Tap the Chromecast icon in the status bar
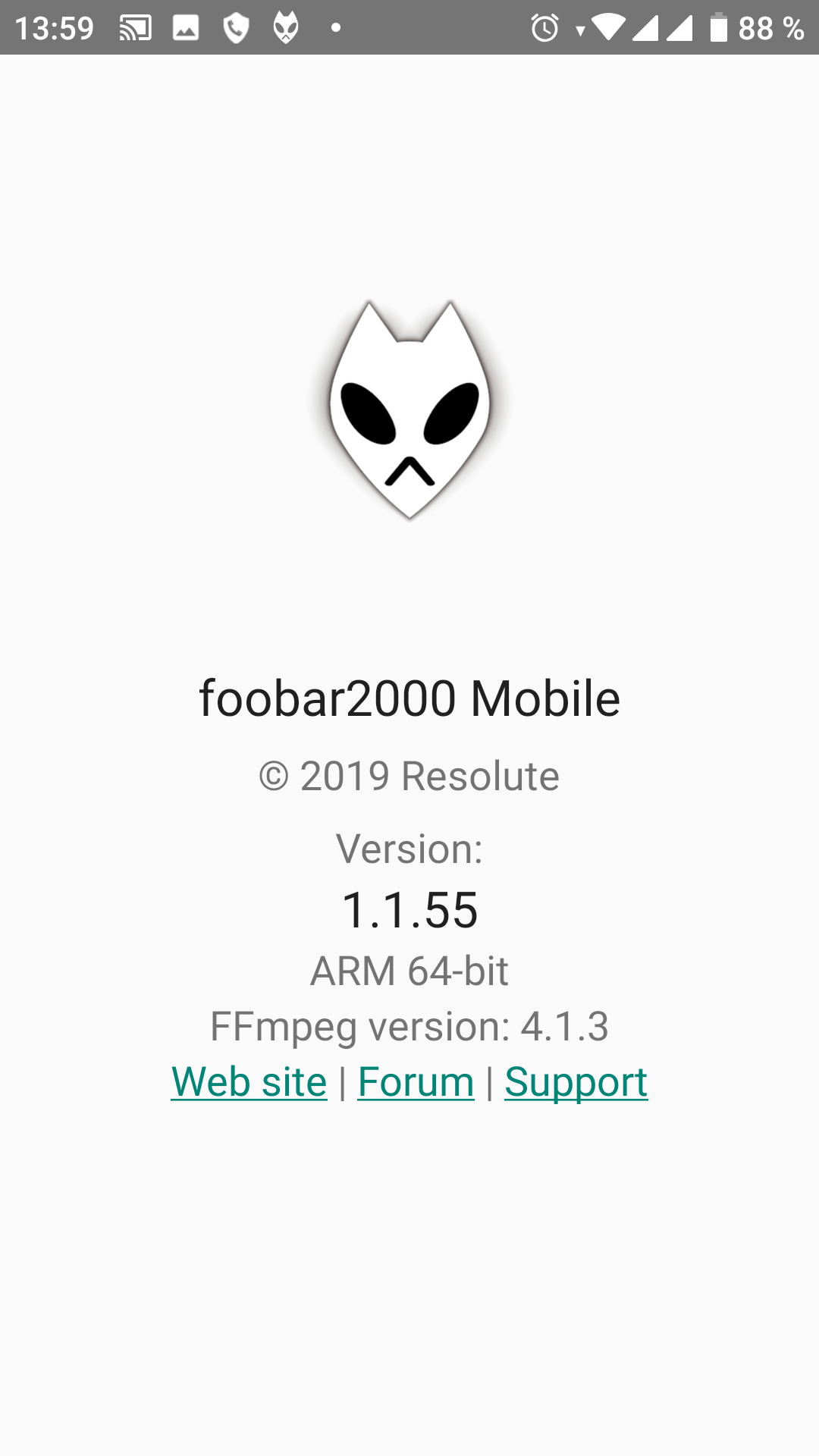 click(134, 28)
